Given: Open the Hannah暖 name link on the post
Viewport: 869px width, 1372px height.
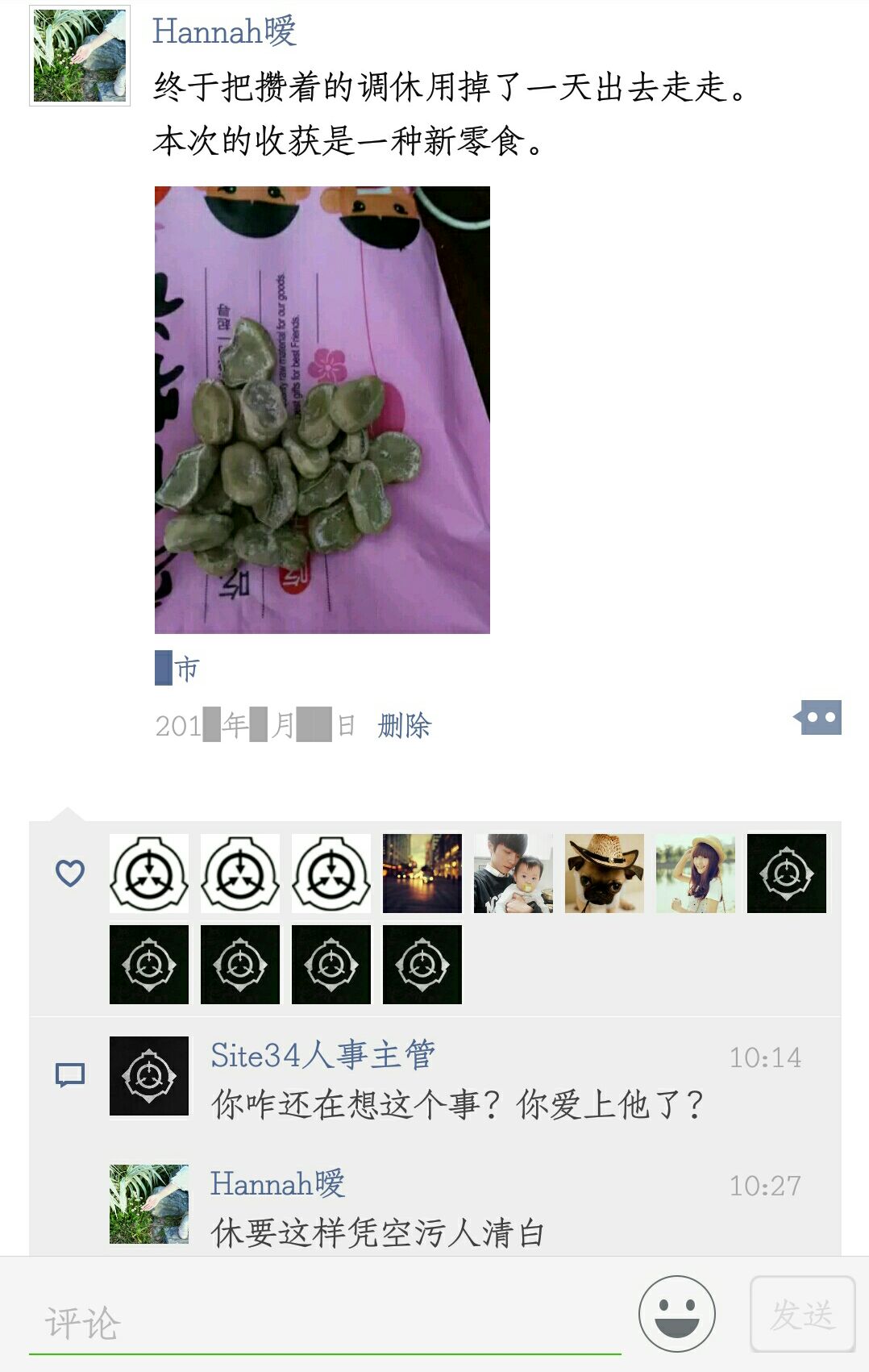Looking at the screenshot, I should [x=223, y=32].
